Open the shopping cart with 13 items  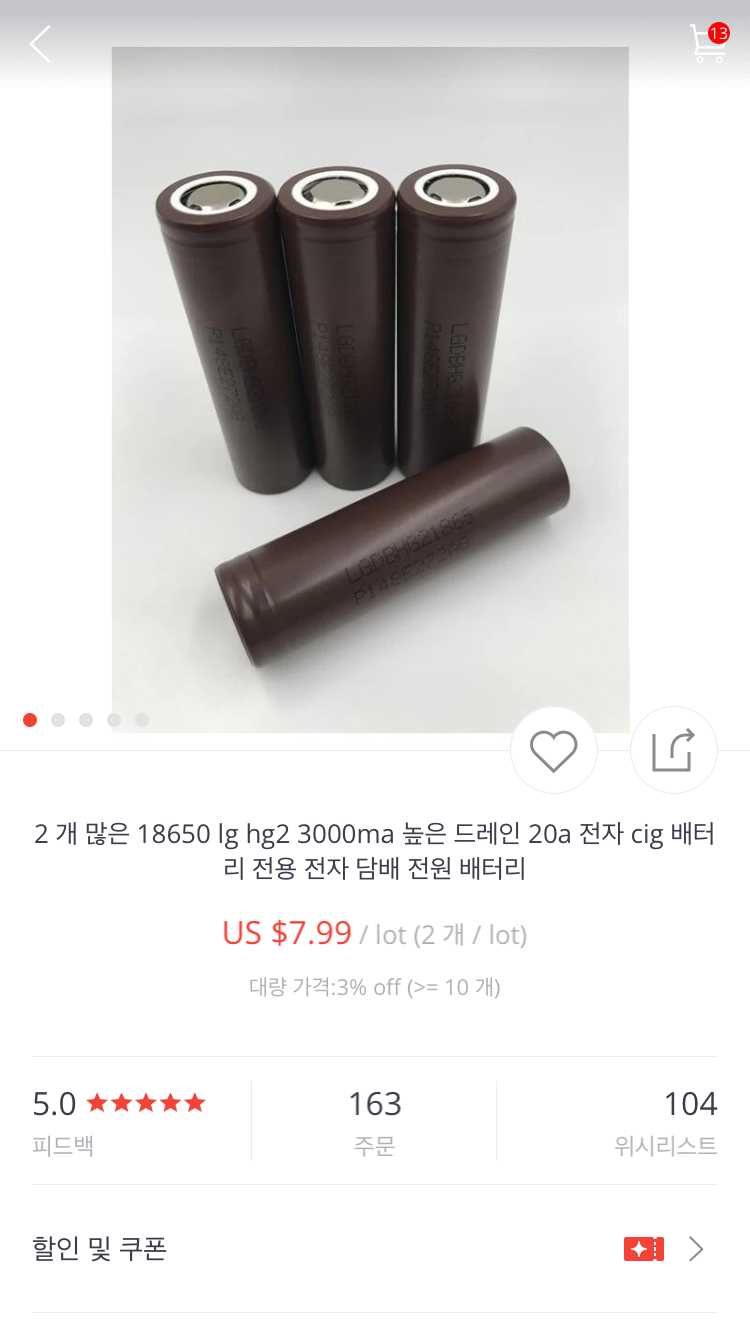[x=708, y=45]
